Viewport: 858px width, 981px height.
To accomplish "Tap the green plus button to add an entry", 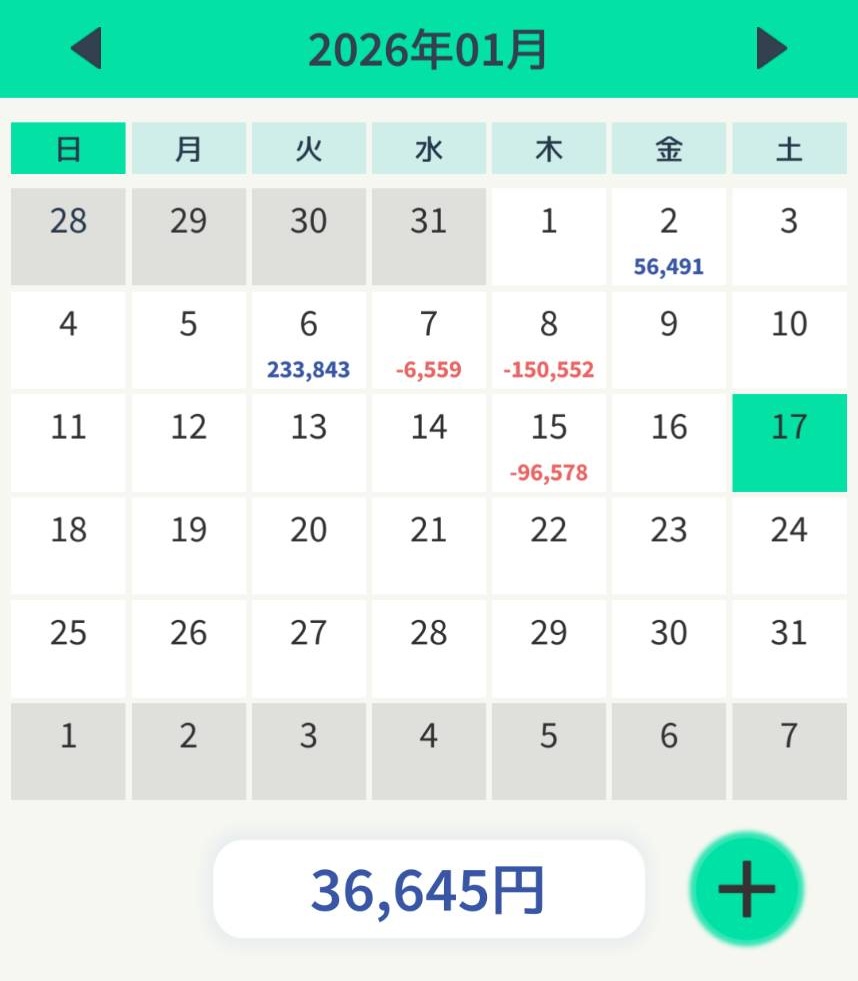I will [745, 889].
